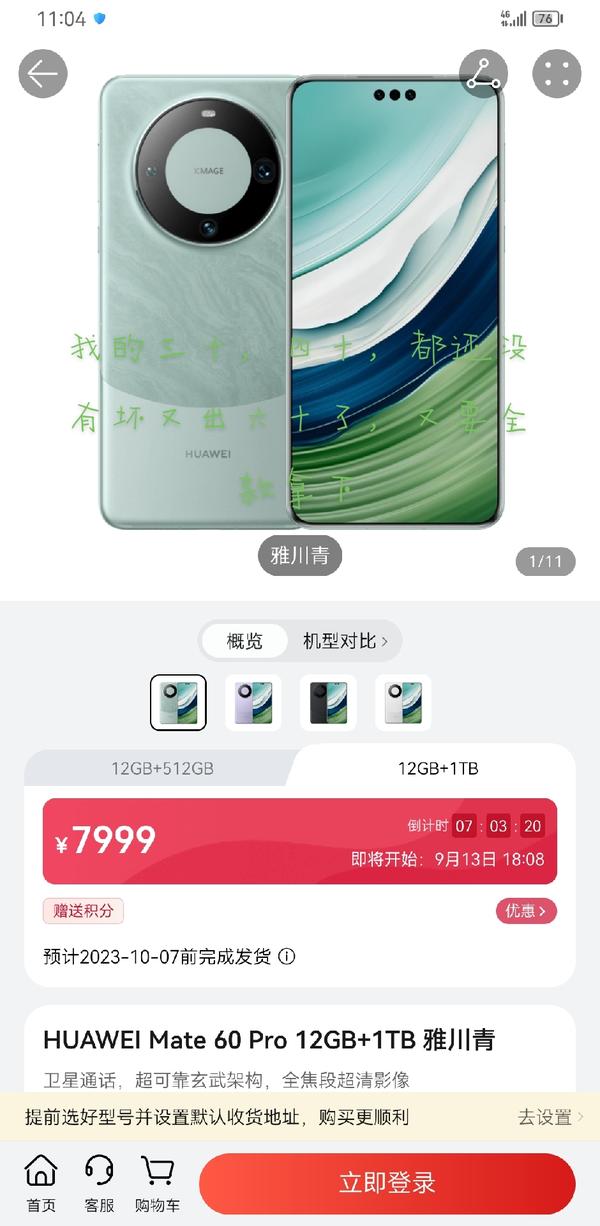
Task: Open the 优惠 discounts button
Action: pos(526,911)
